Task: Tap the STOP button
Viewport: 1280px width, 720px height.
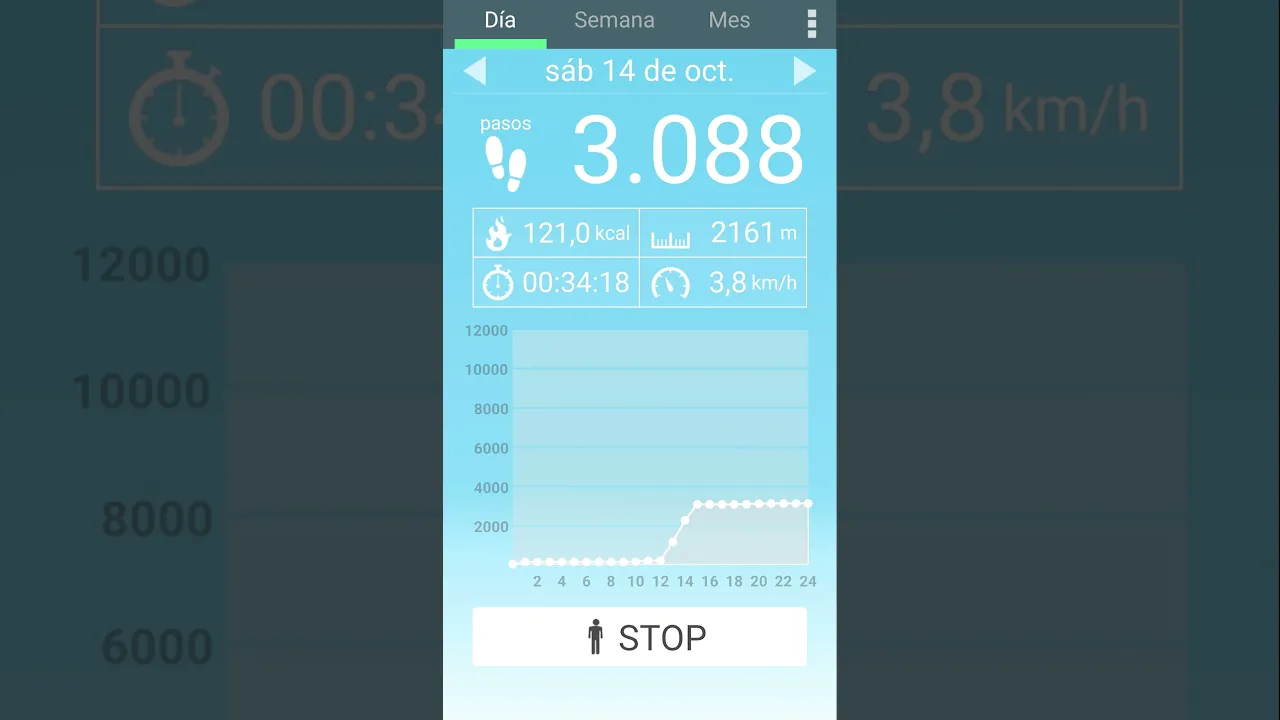Action: (640, 637)
